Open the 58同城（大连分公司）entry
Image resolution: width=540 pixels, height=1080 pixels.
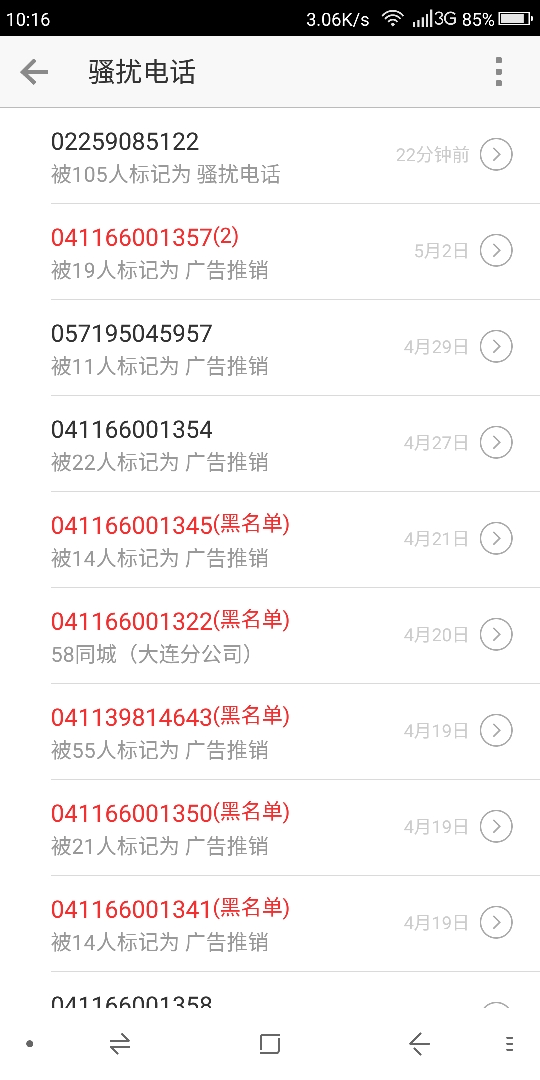pyautogui.click(x=270, y=635)
